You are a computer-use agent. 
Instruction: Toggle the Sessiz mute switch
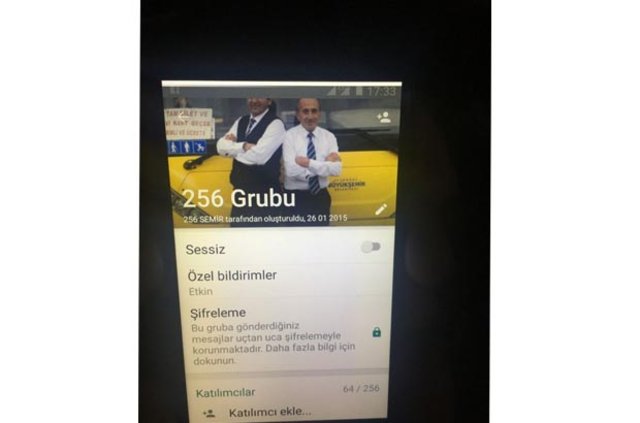(370, 247)
